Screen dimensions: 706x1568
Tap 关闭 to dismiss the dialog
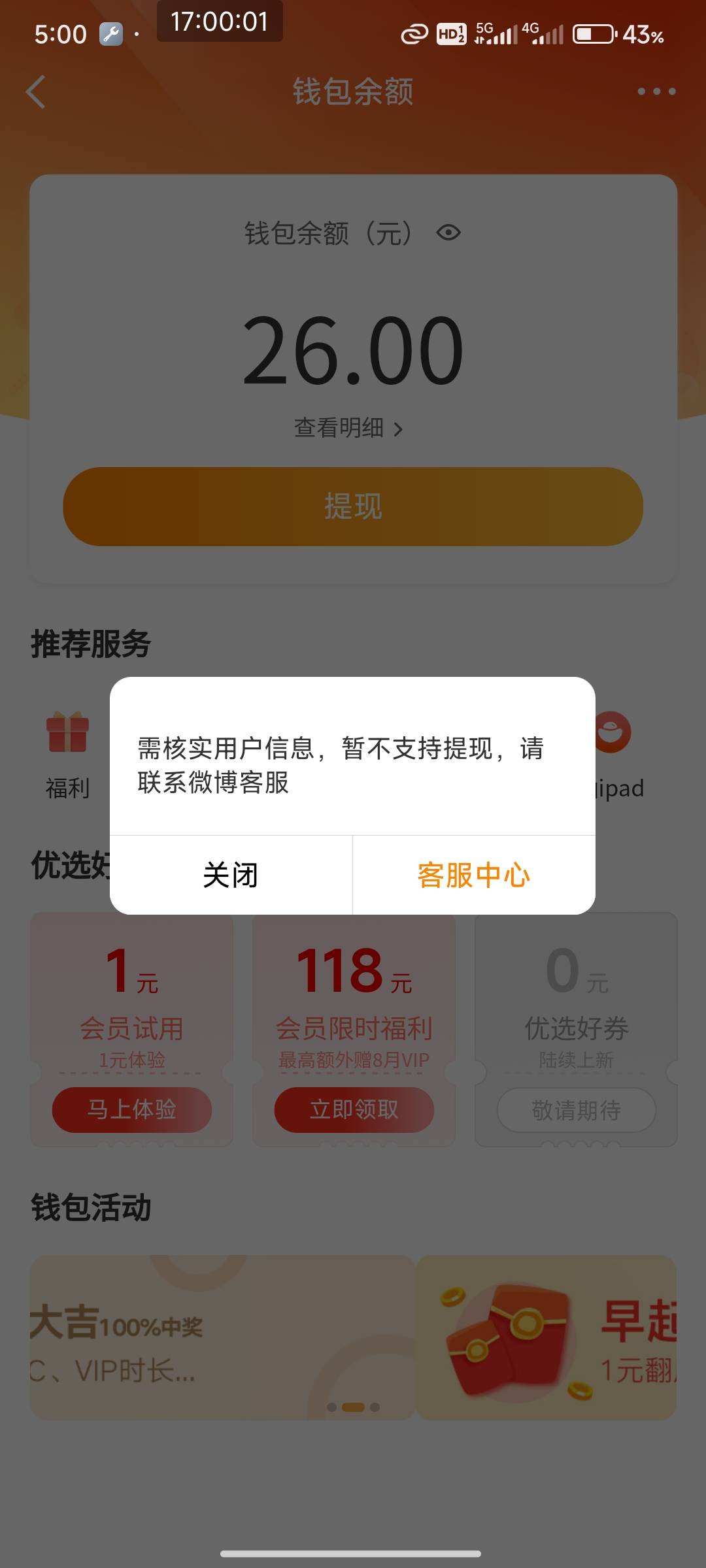click(231, 875)
